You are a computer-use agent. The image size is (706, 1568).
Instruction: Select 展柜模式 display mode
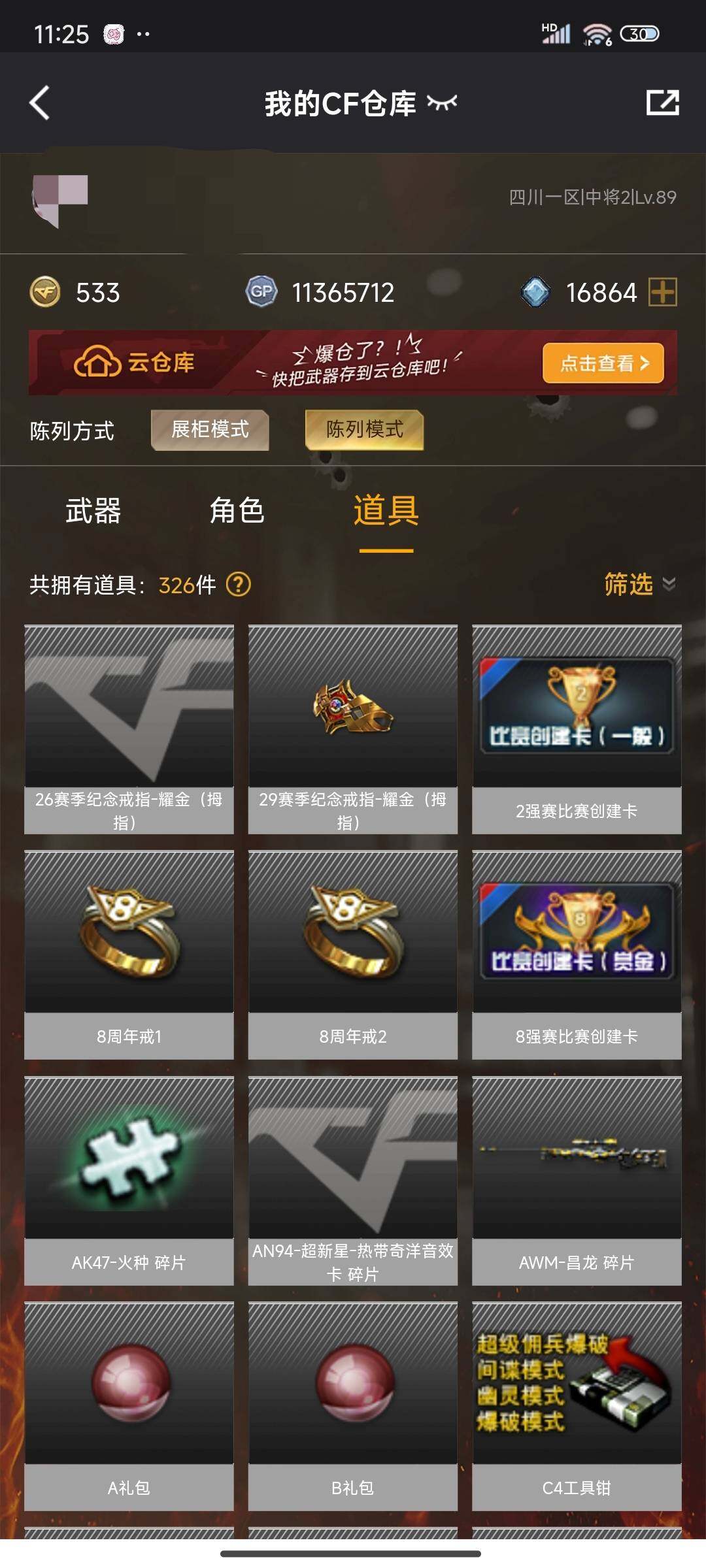tap(210, 430)
